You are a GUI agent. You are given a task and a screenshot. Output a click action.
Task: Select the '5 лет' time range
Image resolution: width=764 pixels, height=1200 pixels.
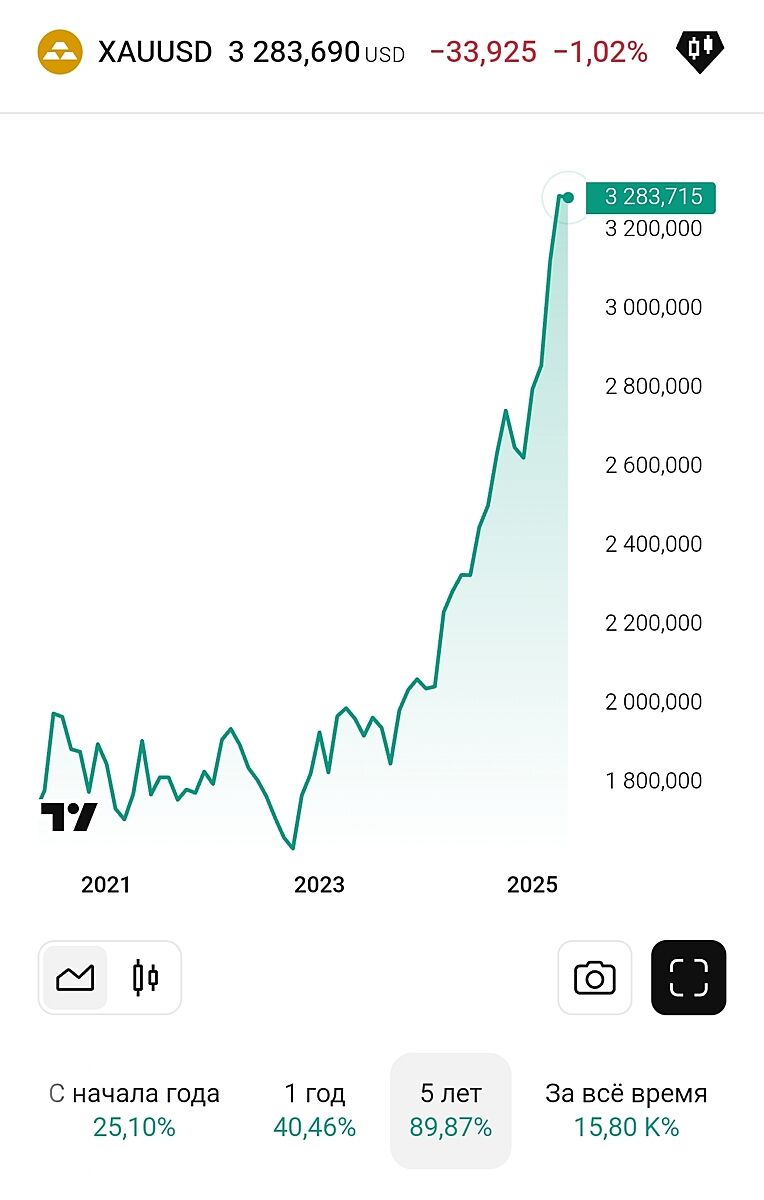[451, 1110]
